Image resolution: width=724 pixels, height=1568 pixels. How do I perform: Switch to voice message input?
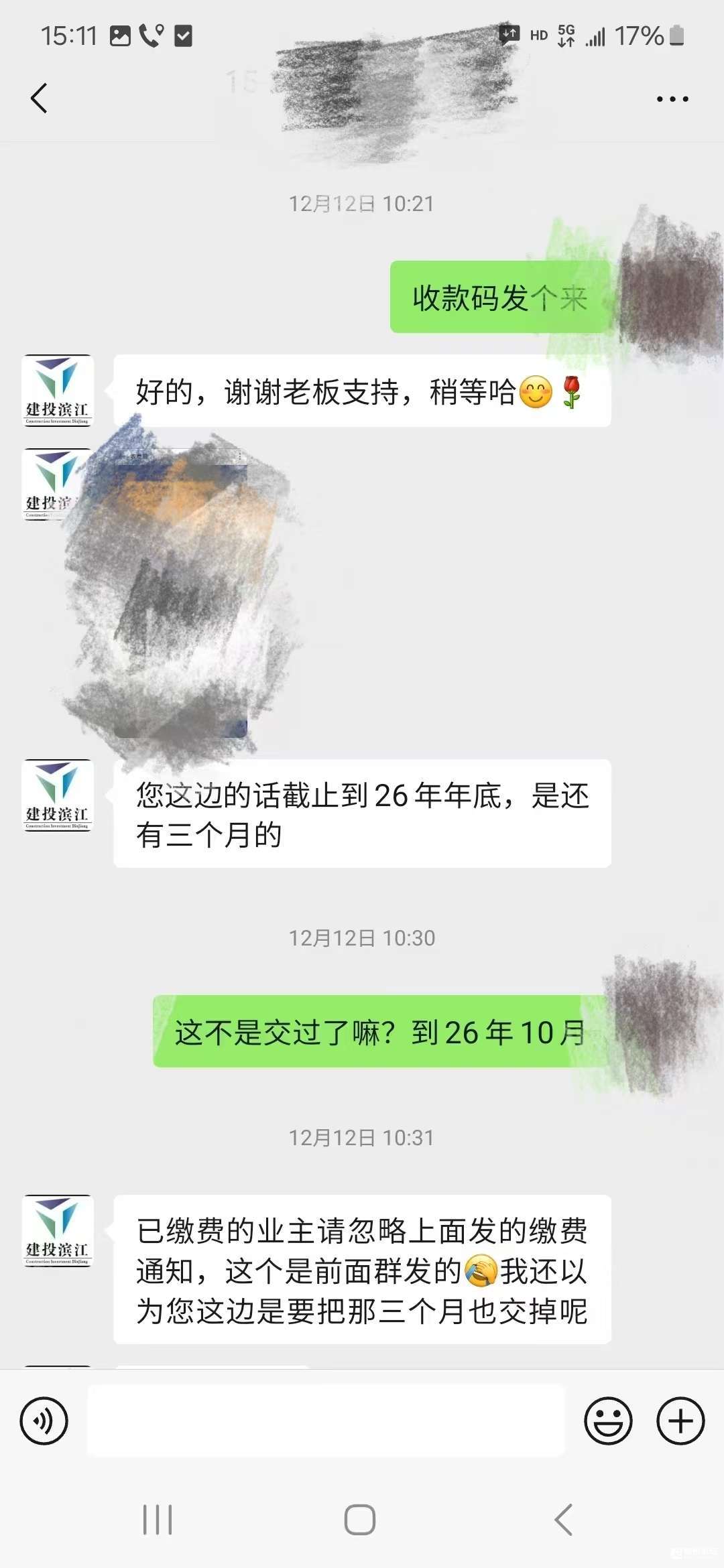(x=44, y=1421)
